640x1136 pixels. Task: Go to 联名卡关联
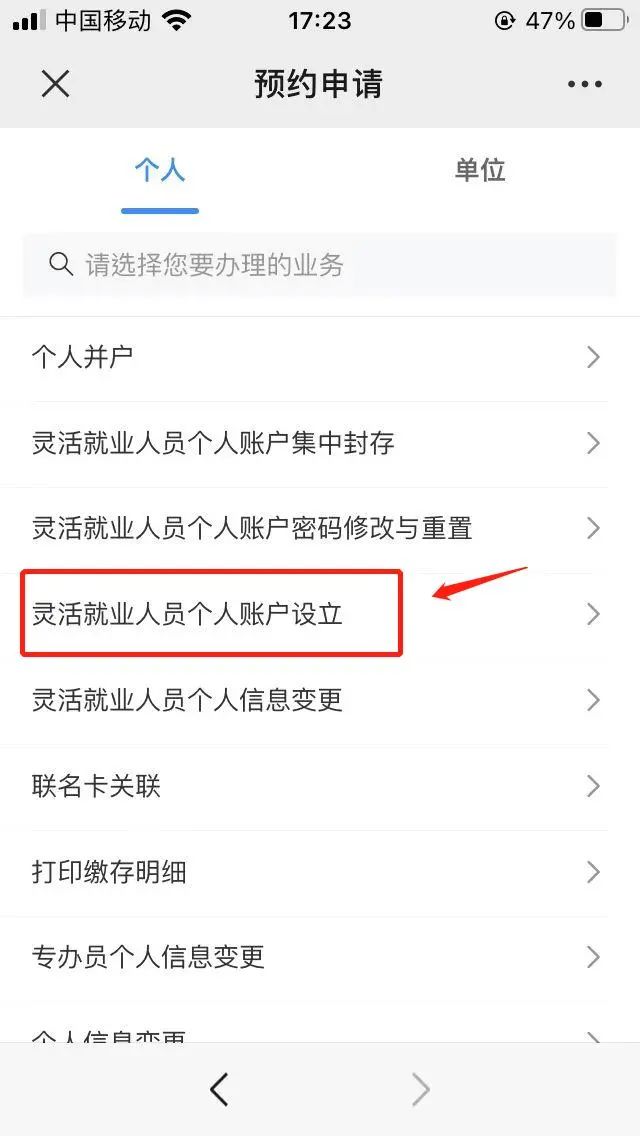coord(318,786)
